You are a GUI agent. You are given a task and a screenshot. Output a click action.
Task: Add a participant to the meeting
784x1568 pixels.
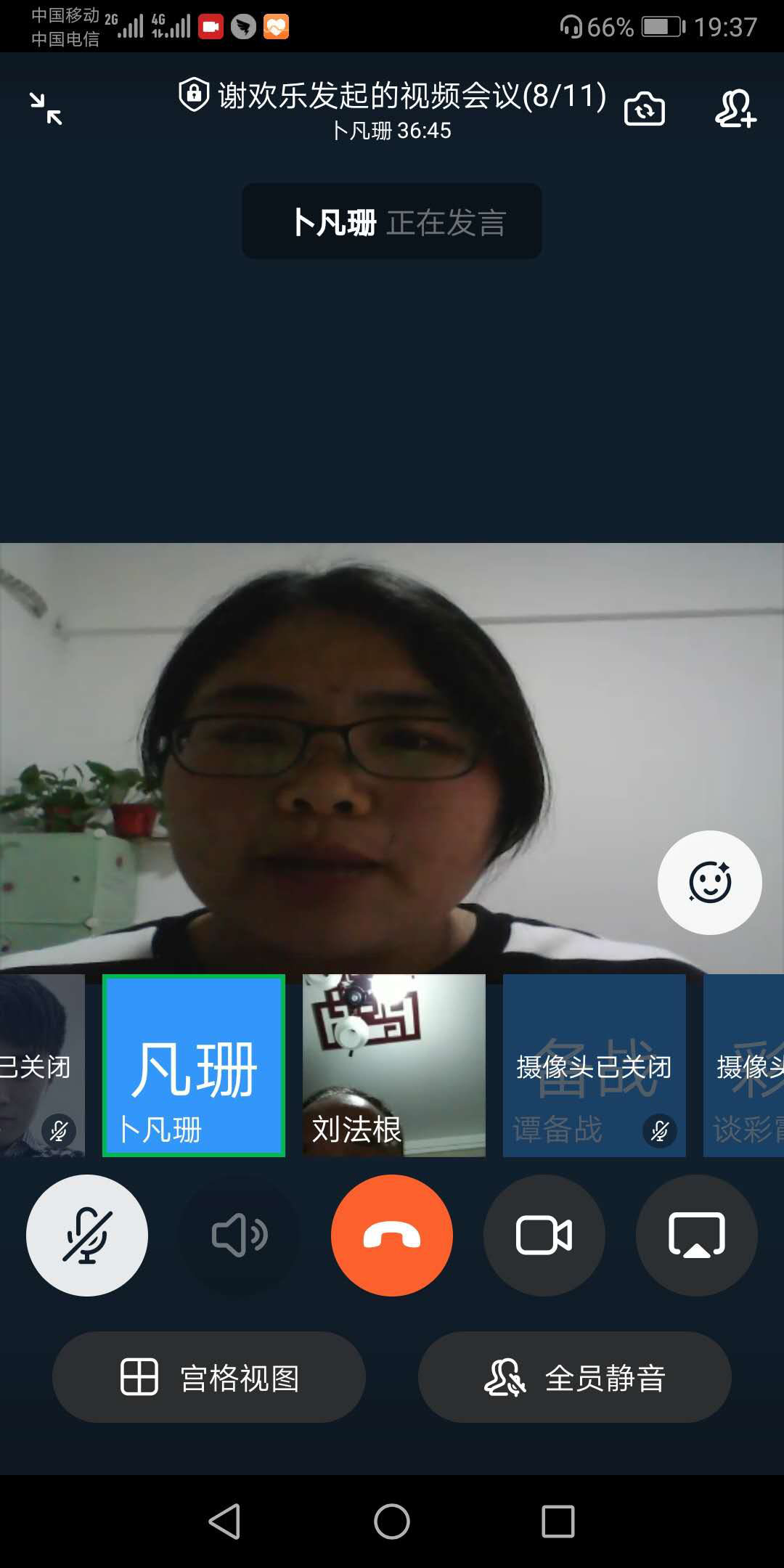pyautogui.click(x=735, y=109)
